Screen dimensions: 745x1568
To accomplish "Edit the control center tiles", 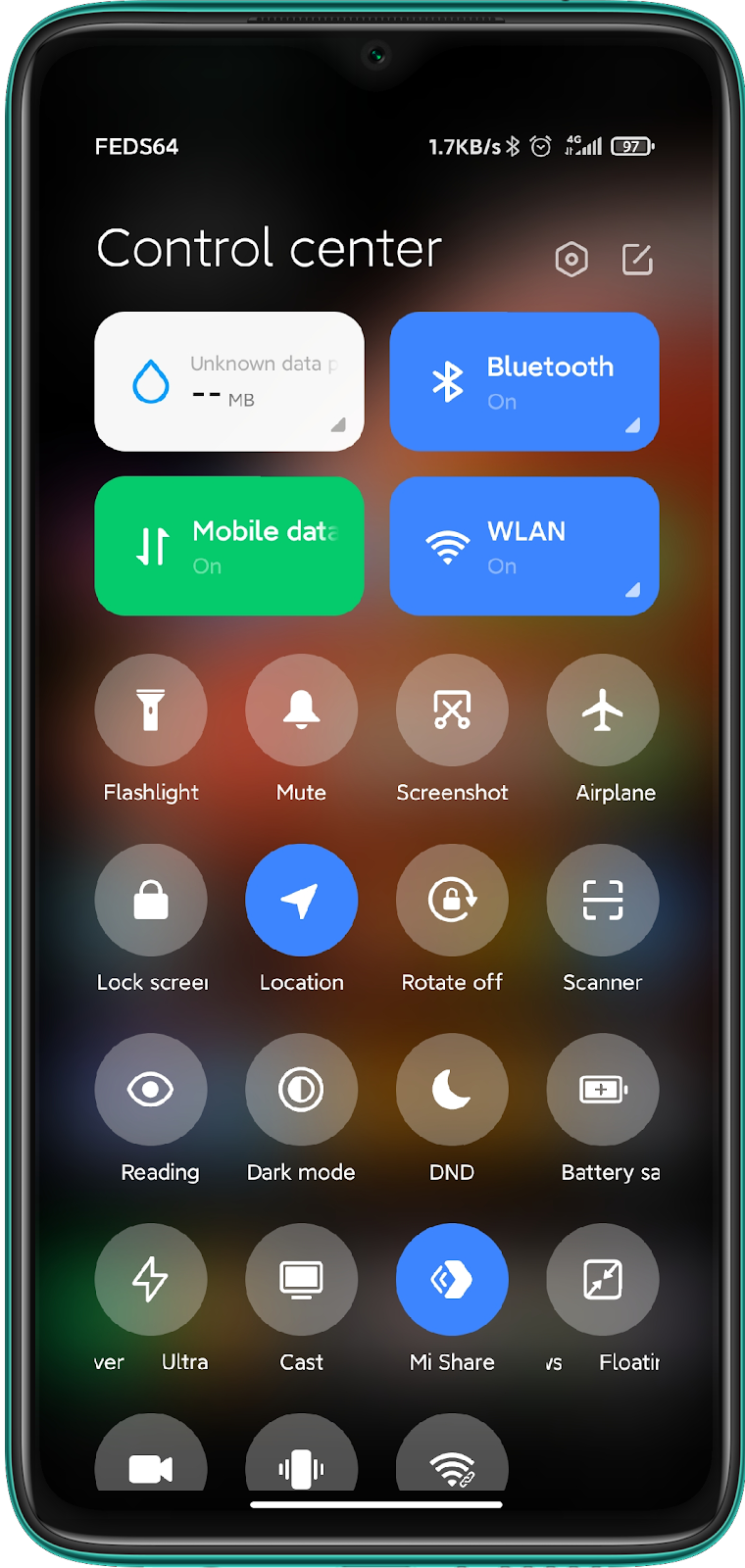I will point(637,260).
